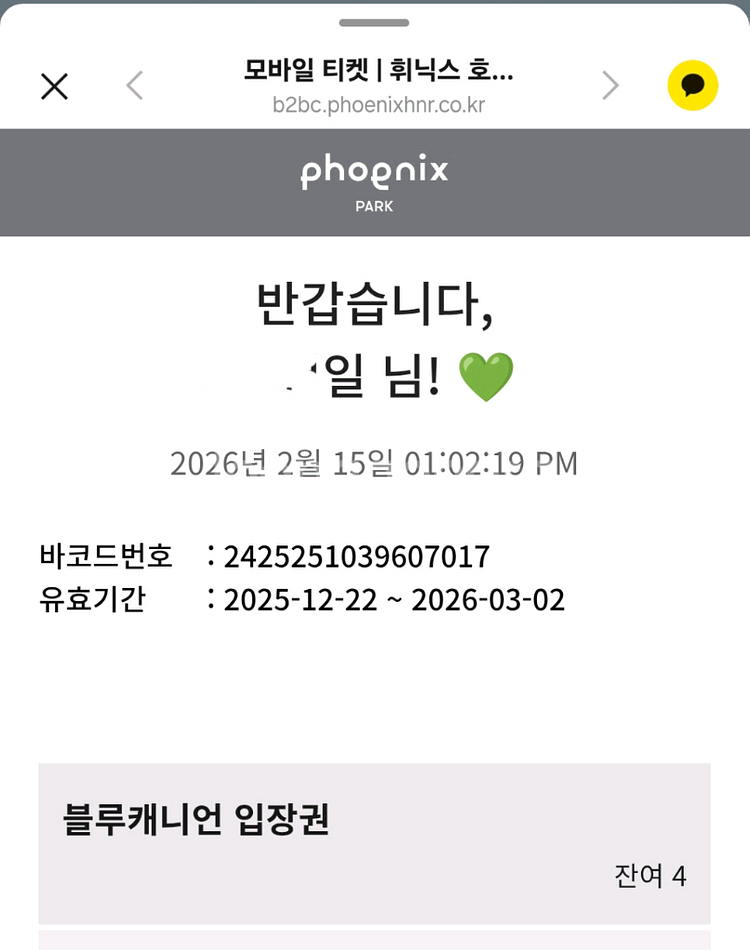Open the 블루캐니언 입장권 ticket card

(x=374, y=843)
